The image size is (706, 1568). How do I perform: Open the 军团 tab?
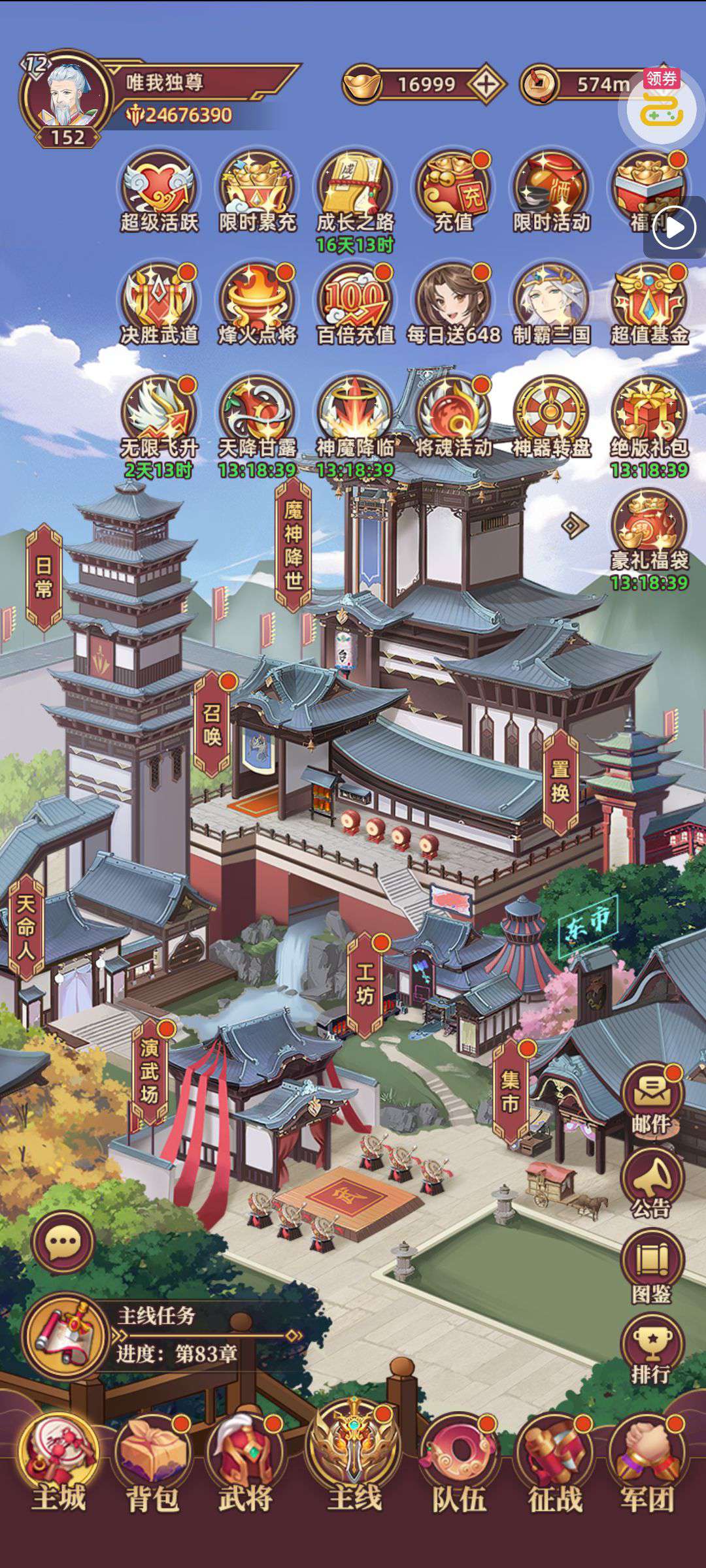tap(648, 1463)
